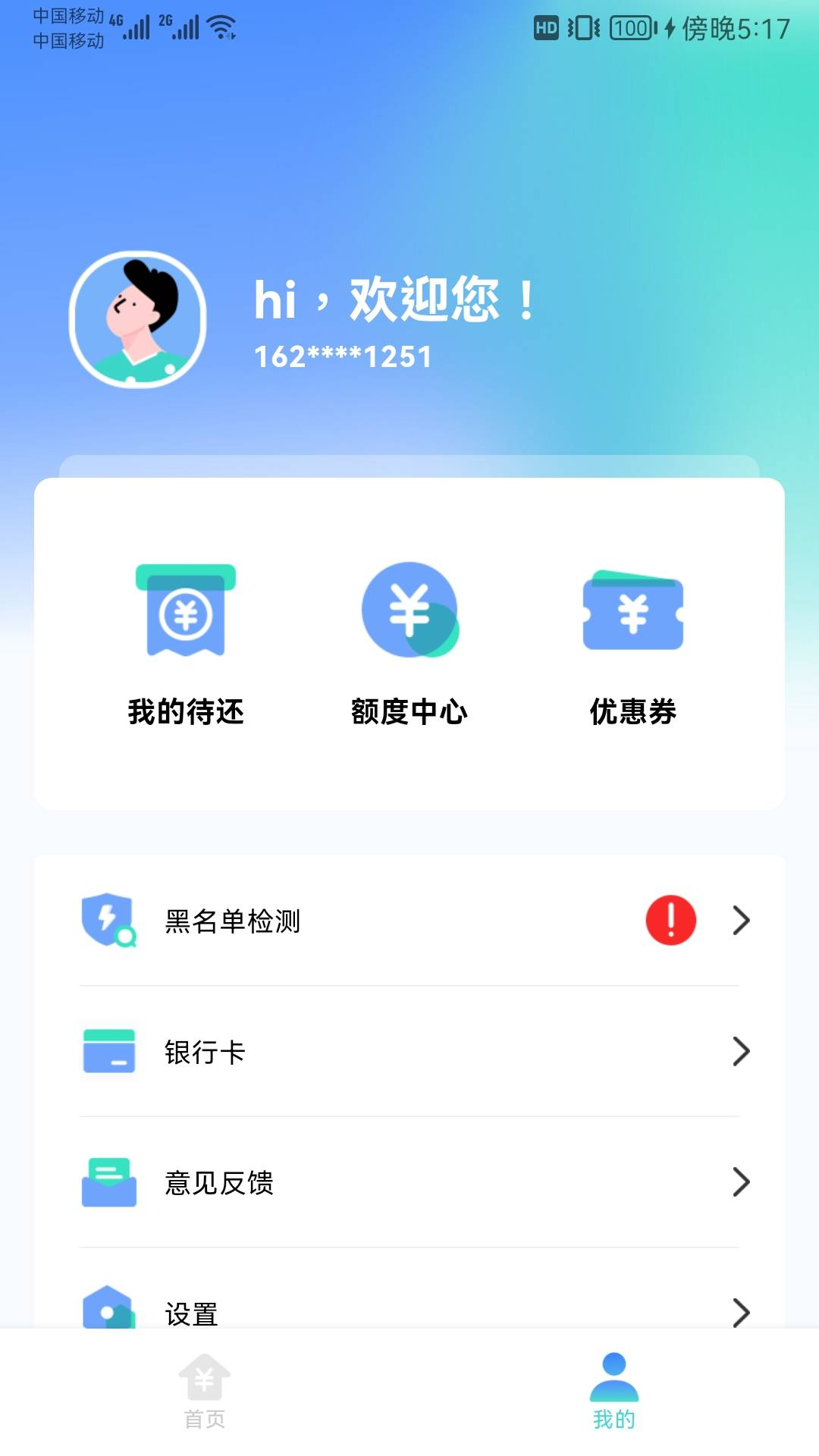Open 黑名单检测 blacklist check
The image size is (819, 1456).
409,921
